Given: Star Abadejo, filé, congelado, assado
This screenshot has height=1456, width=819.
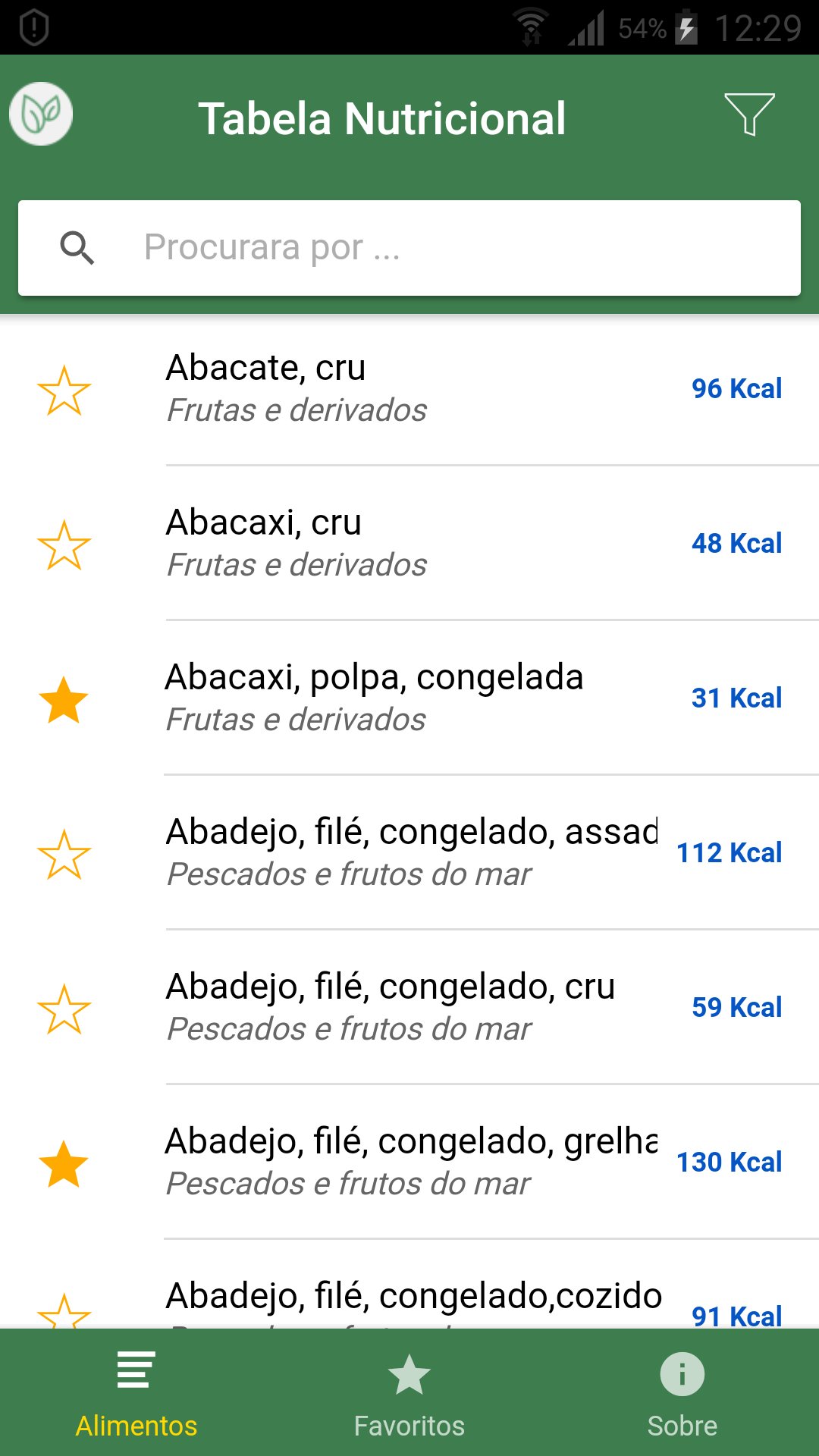Looking at the screenshot, I should tap(64, 855).
